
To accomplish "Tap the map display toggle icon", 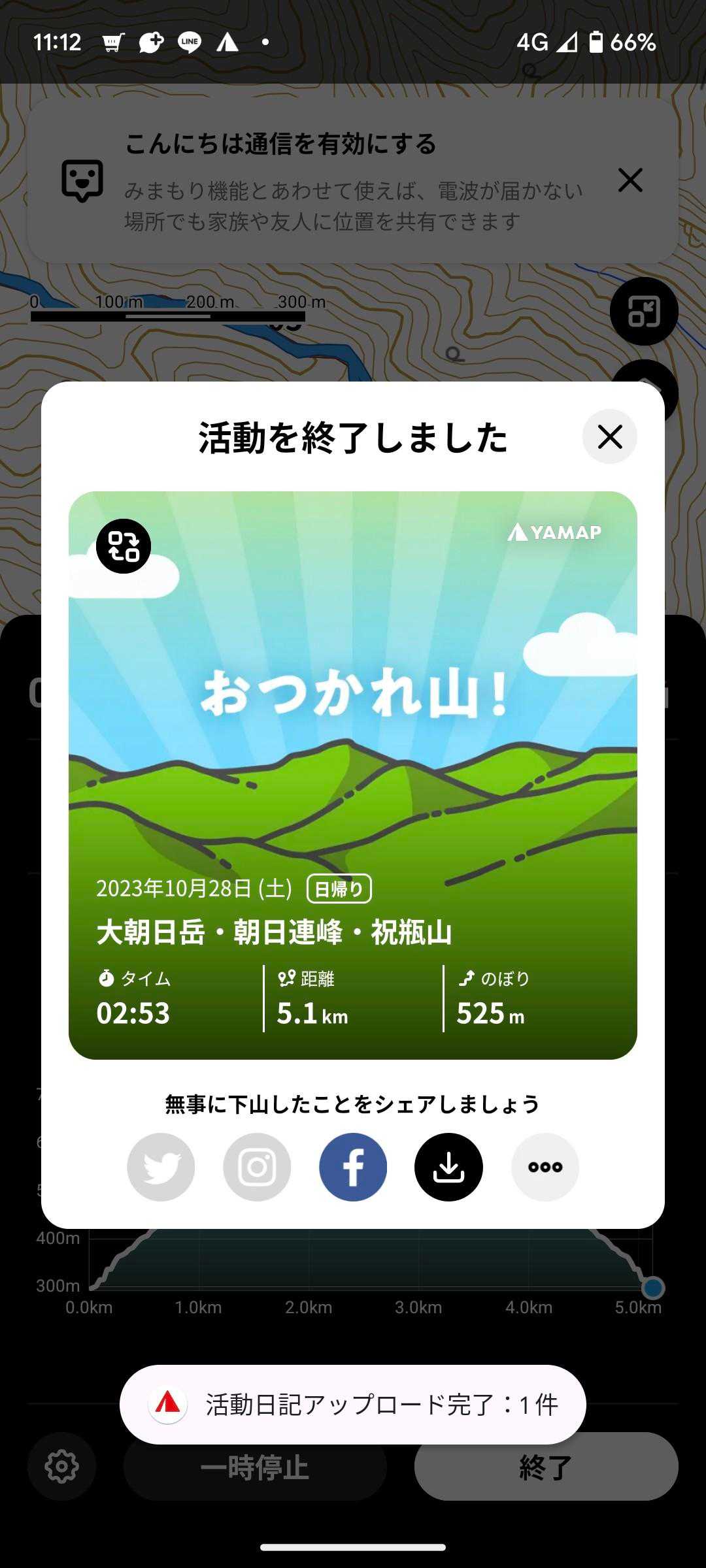I will (643, 311).
